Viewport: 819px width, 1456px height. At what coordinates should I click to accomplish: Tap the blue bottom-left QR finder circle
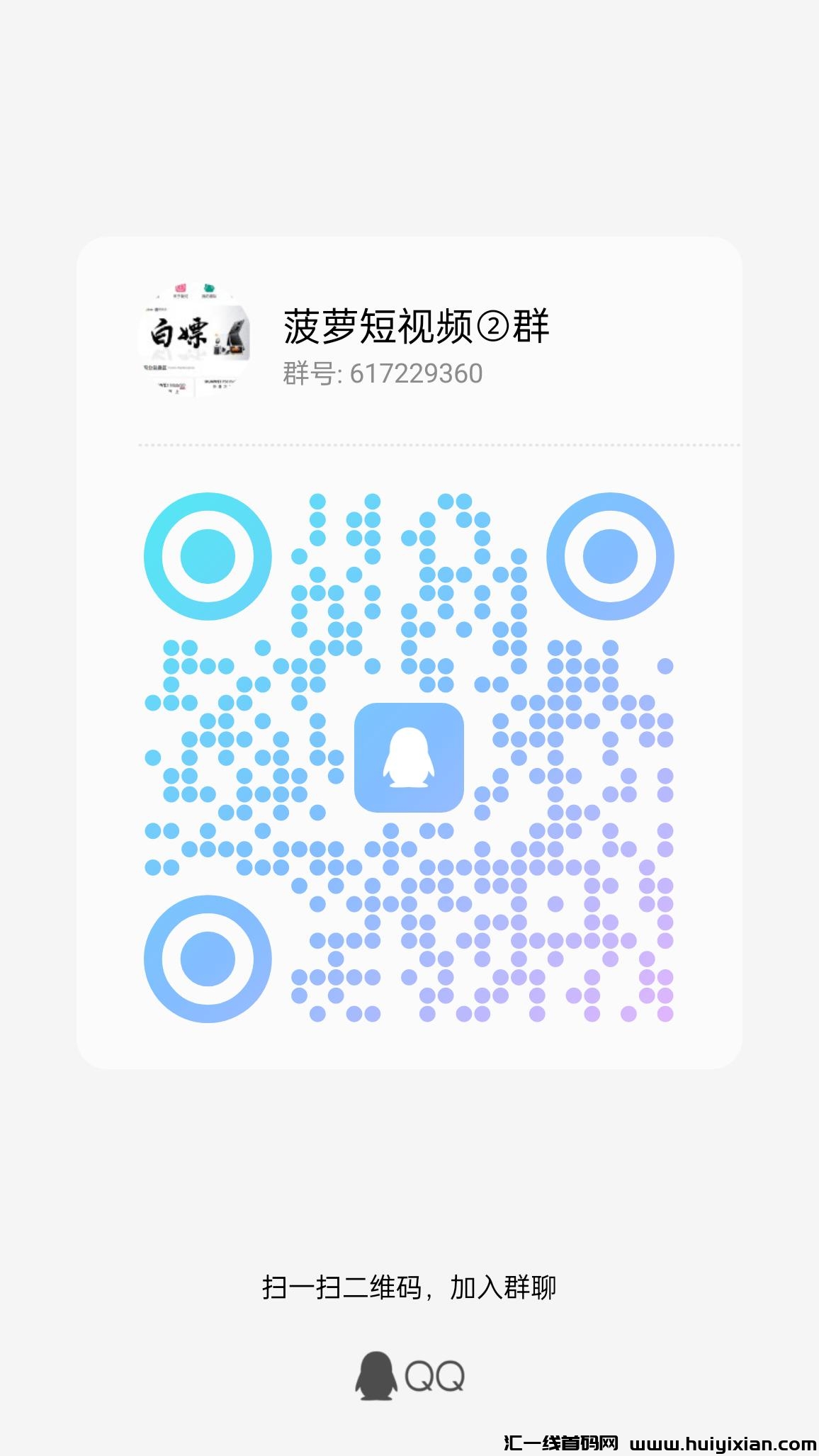(x=209, y=960)
